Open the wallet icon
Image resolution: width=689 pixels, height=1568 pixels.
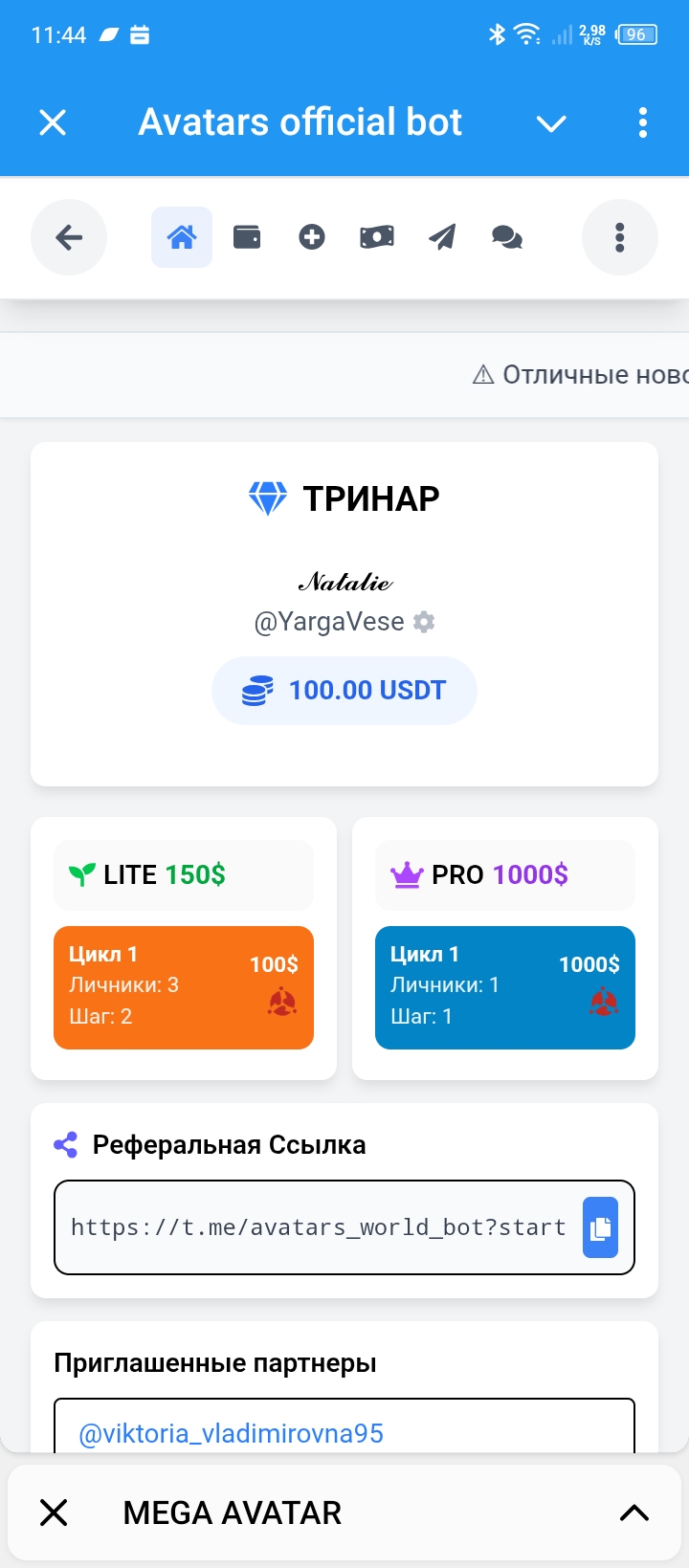click(x=247, y=237)
